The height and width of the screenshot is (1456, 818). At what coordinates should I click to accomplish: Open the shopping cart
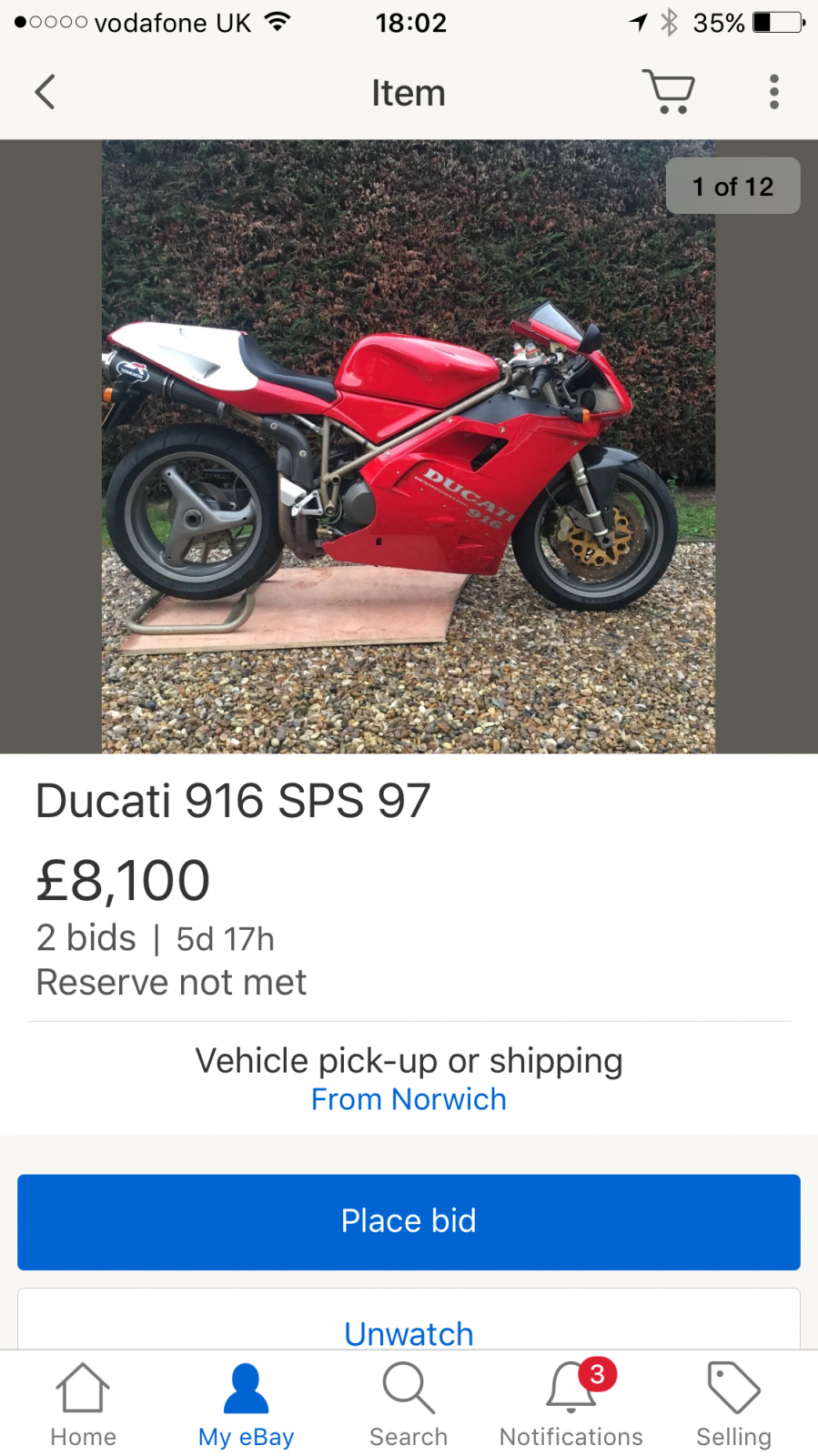(x=669, y=92)
